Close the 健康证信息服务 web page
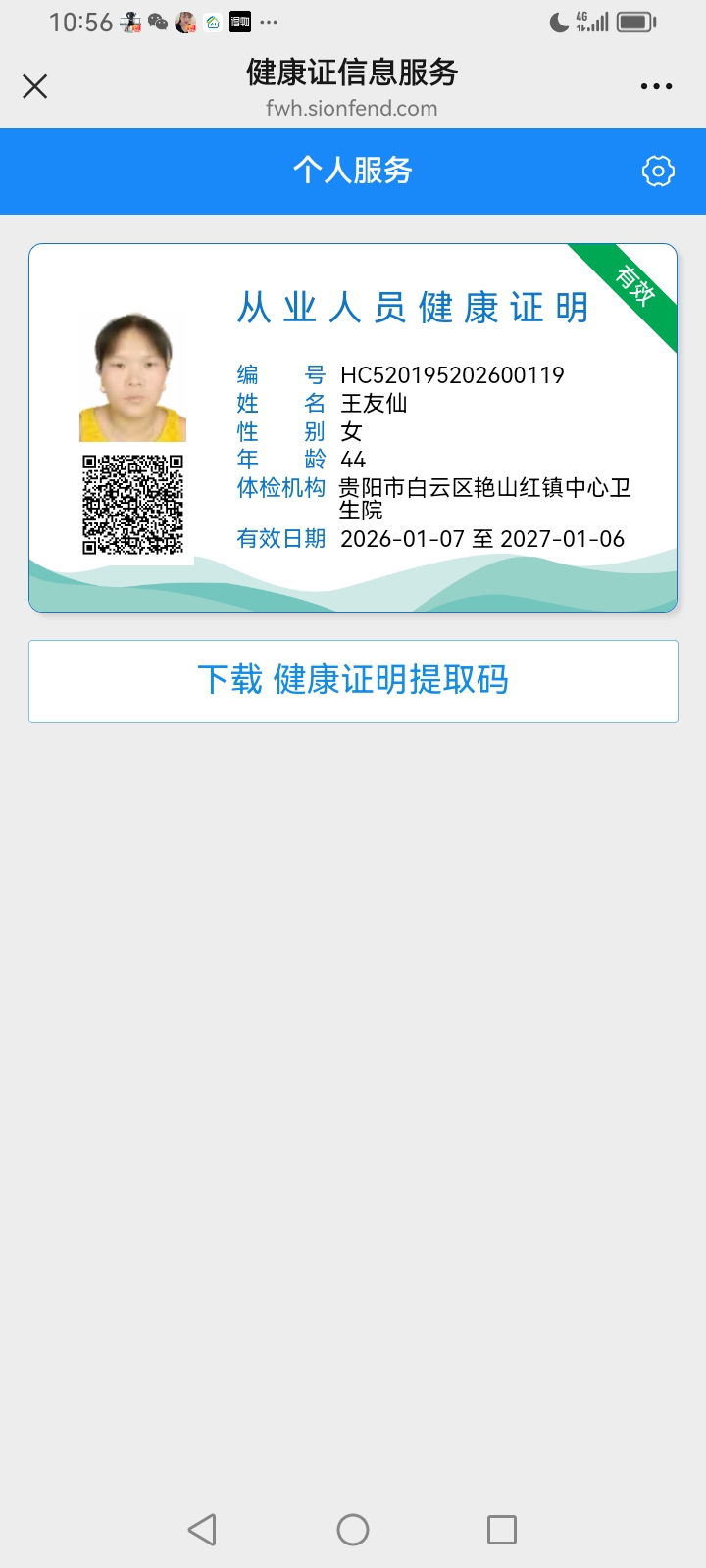This screenshot has height=1568, width=706. (35, 87)
